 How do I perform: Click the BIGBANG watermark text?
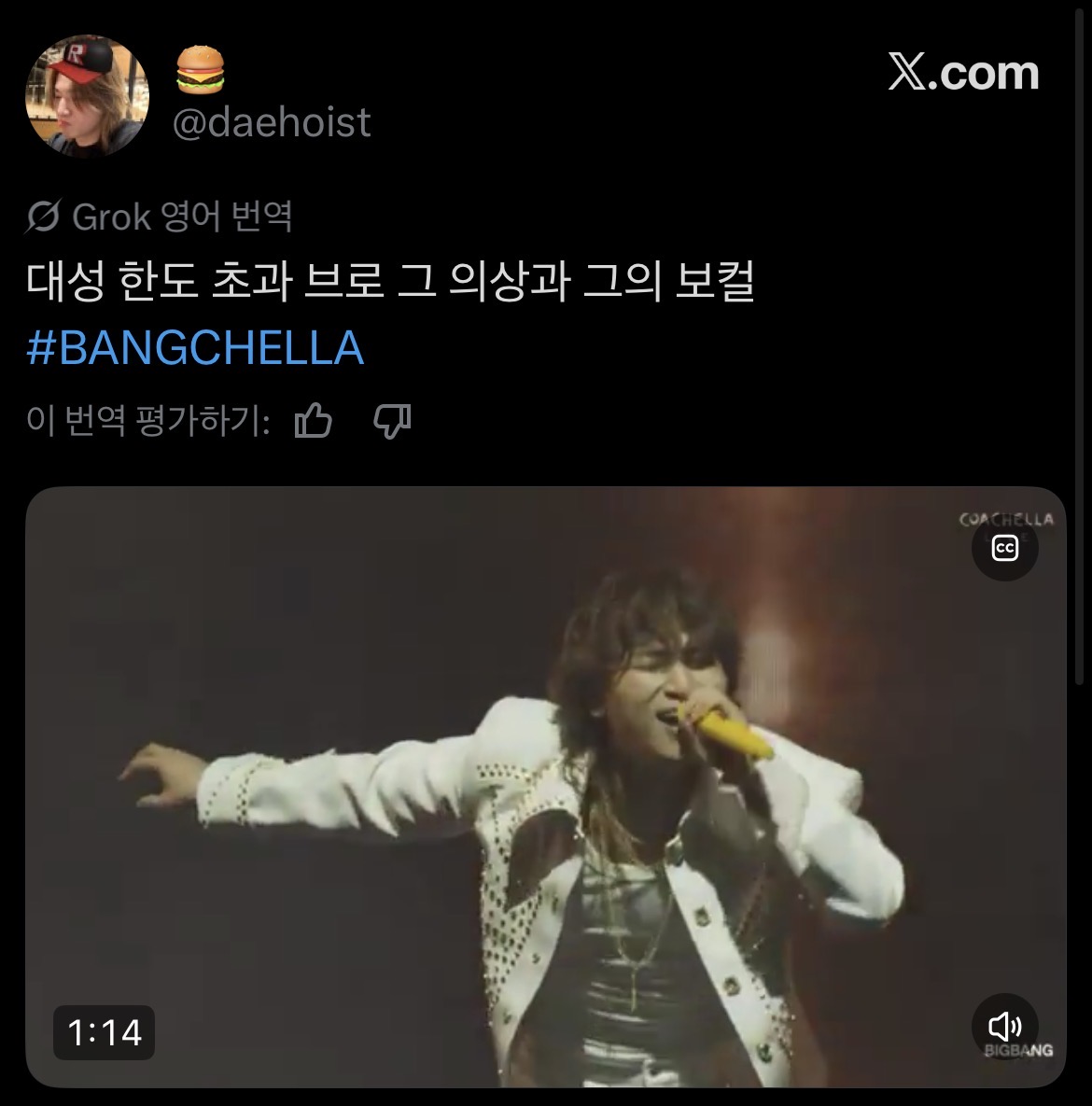click(x=1021, y=1053)
